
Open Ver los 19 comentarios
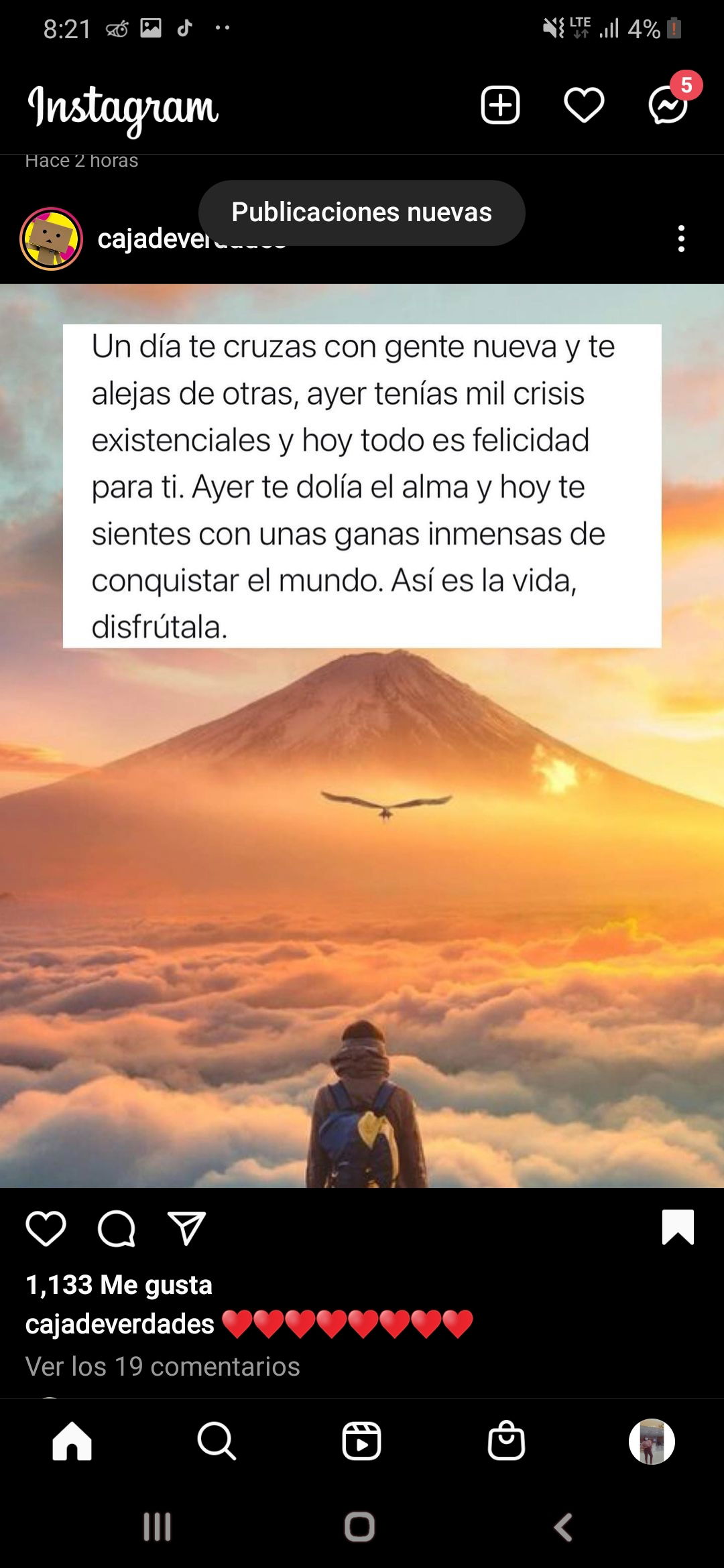162,1366
